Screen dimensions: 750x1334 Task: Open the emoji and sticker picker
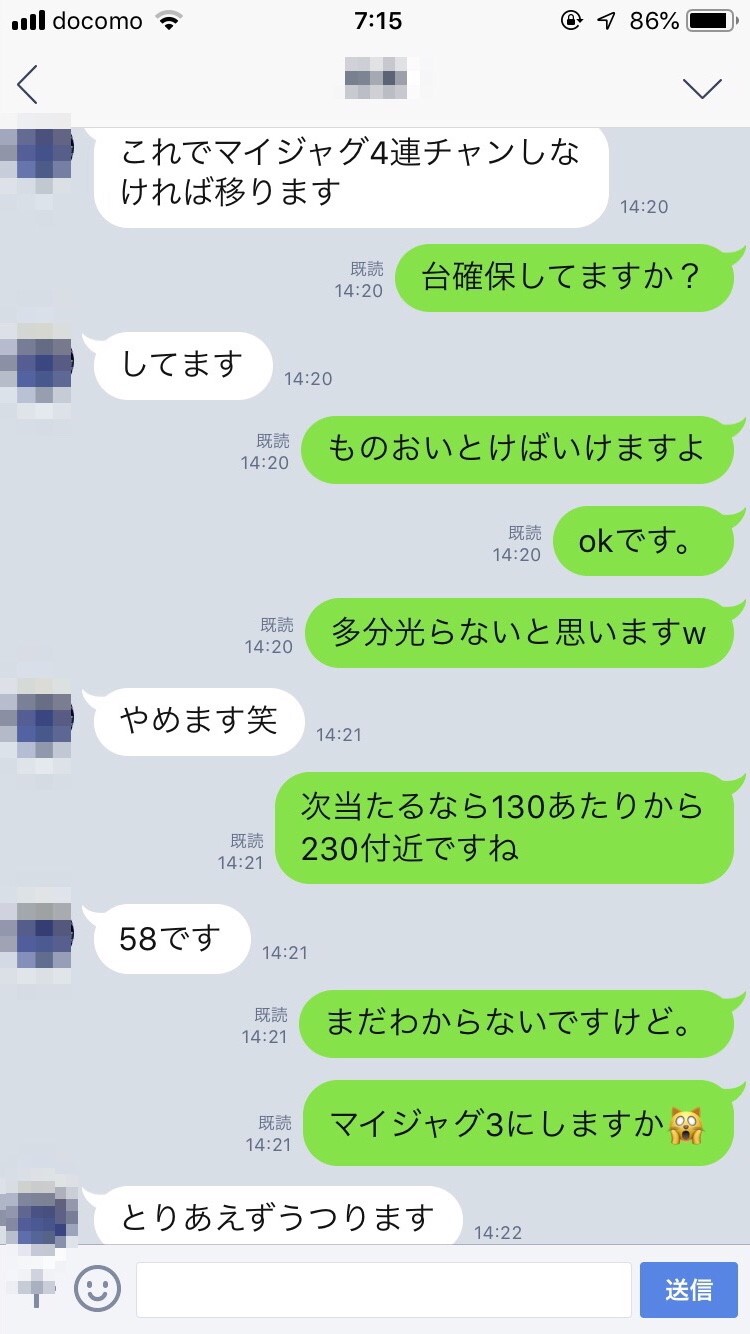point(97,1289)
